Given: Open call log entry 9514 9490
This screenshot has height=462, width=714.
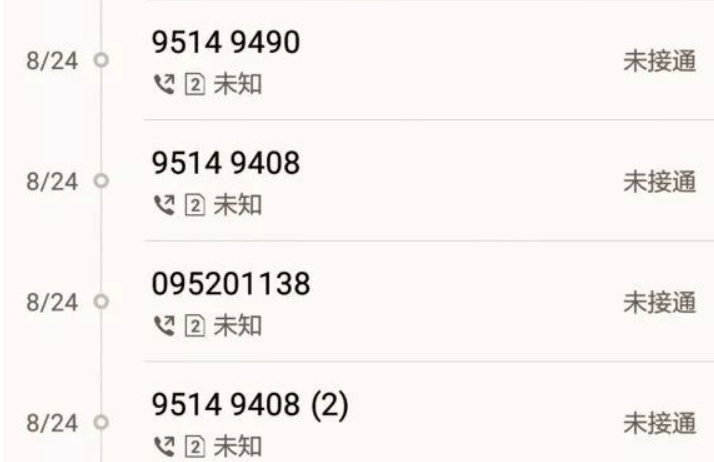Looking at the screenshot, I should [225, 43].
